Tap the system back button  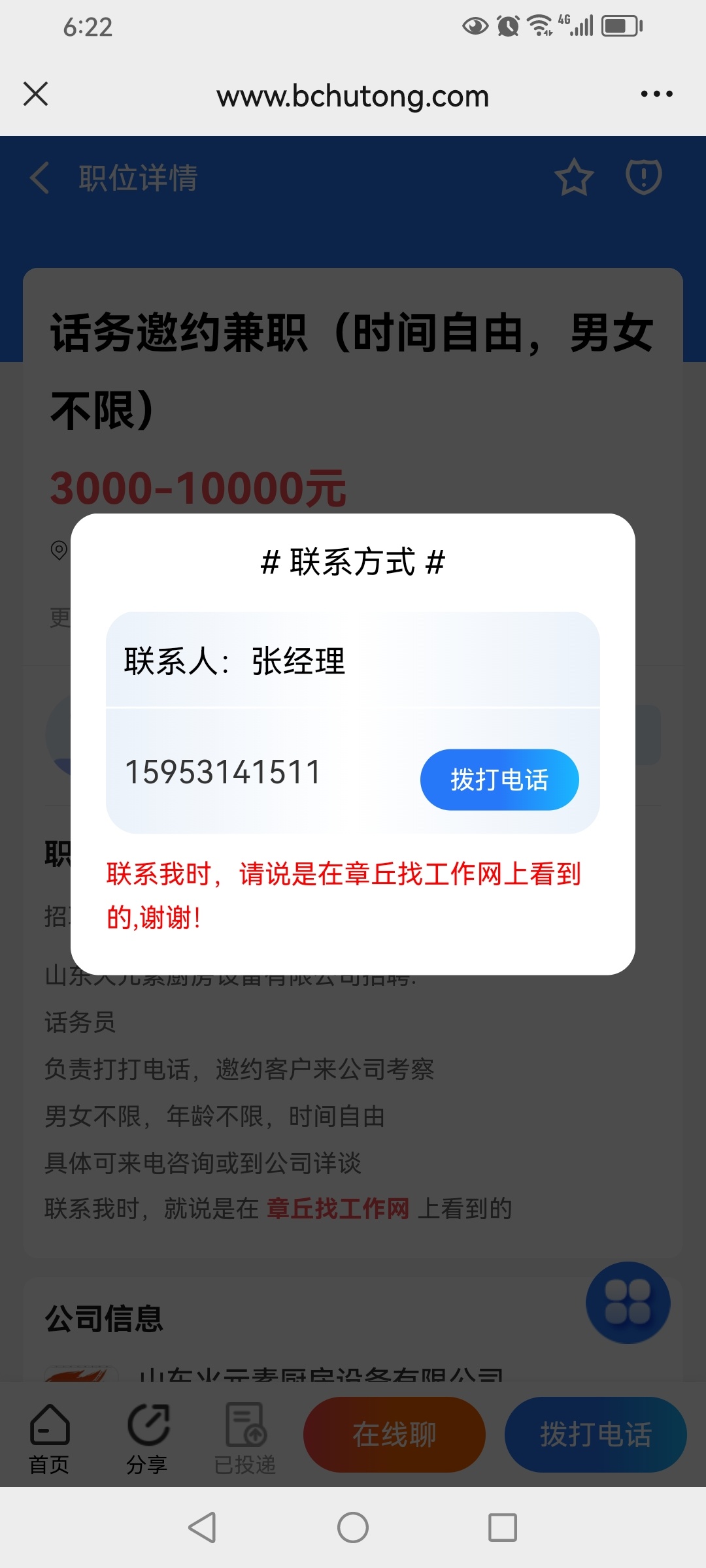(x=203, y=1527)
